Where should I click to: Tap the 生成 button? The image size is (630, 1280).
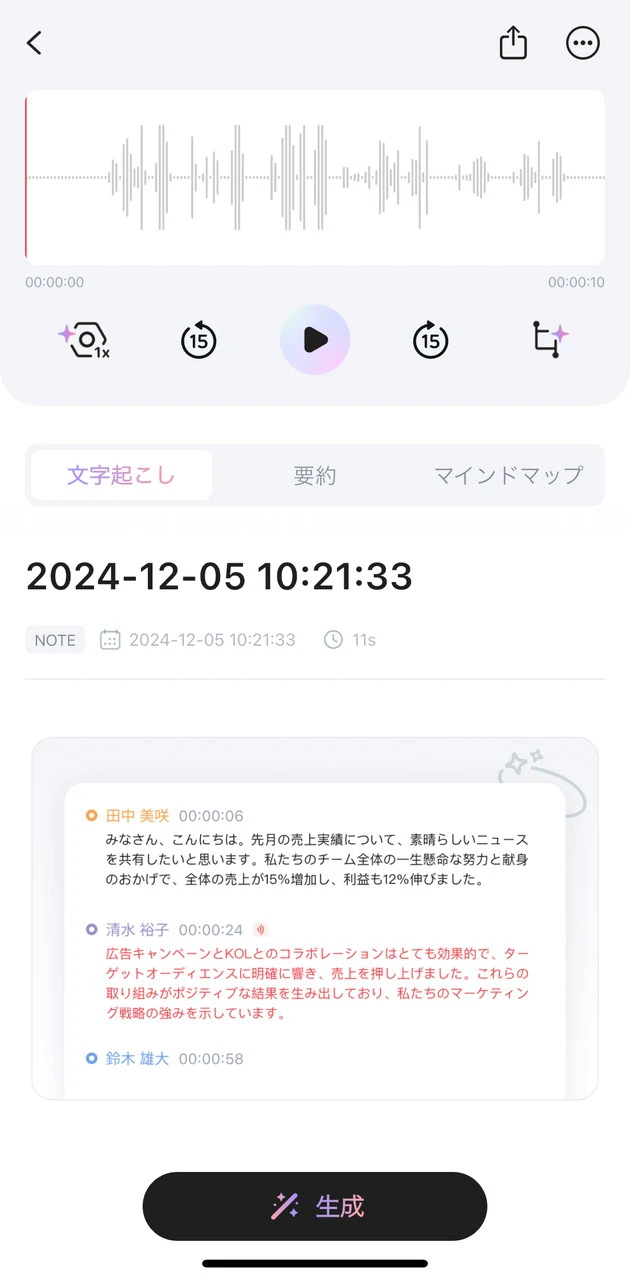315,1206
